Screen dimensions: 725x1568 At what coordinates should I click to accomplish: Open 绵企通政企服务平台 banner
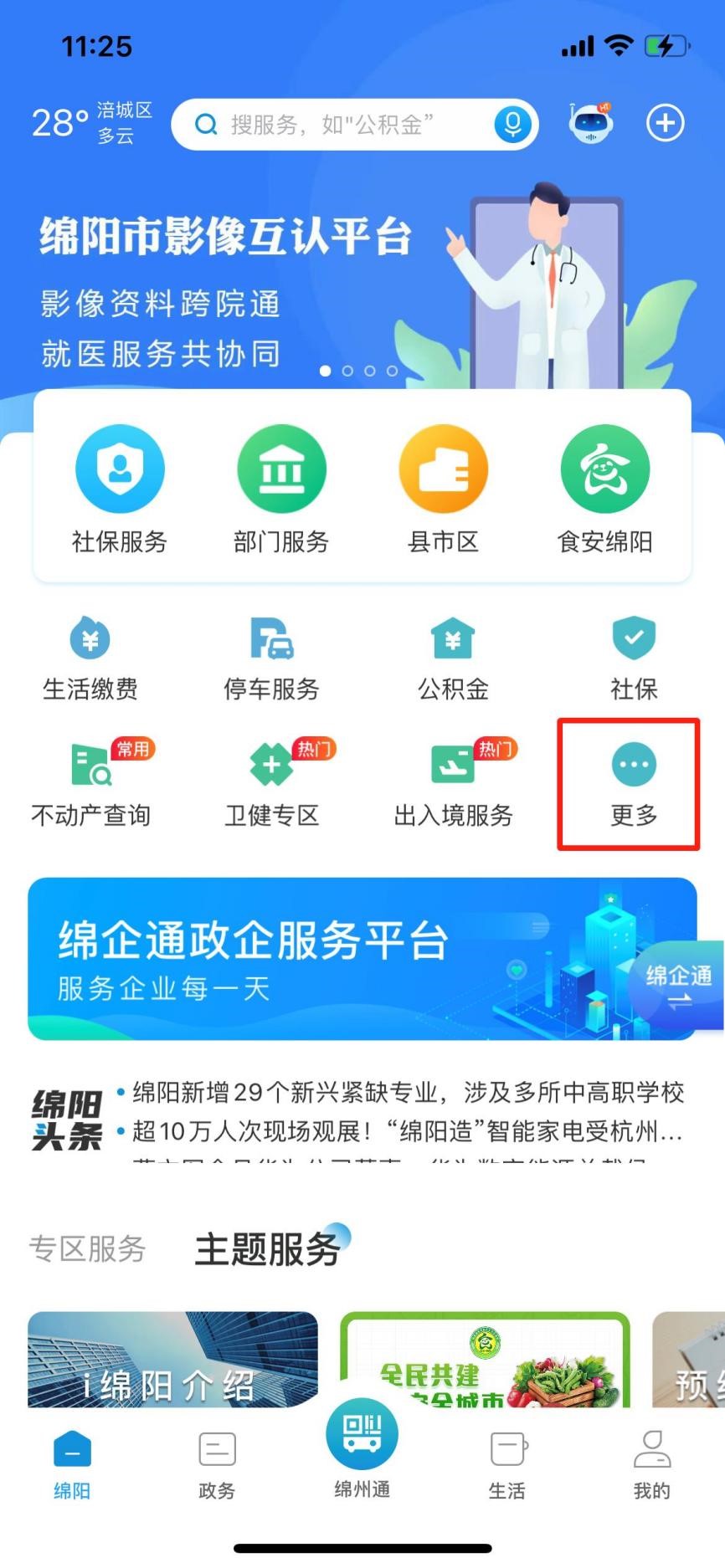(x=335, y=959)
